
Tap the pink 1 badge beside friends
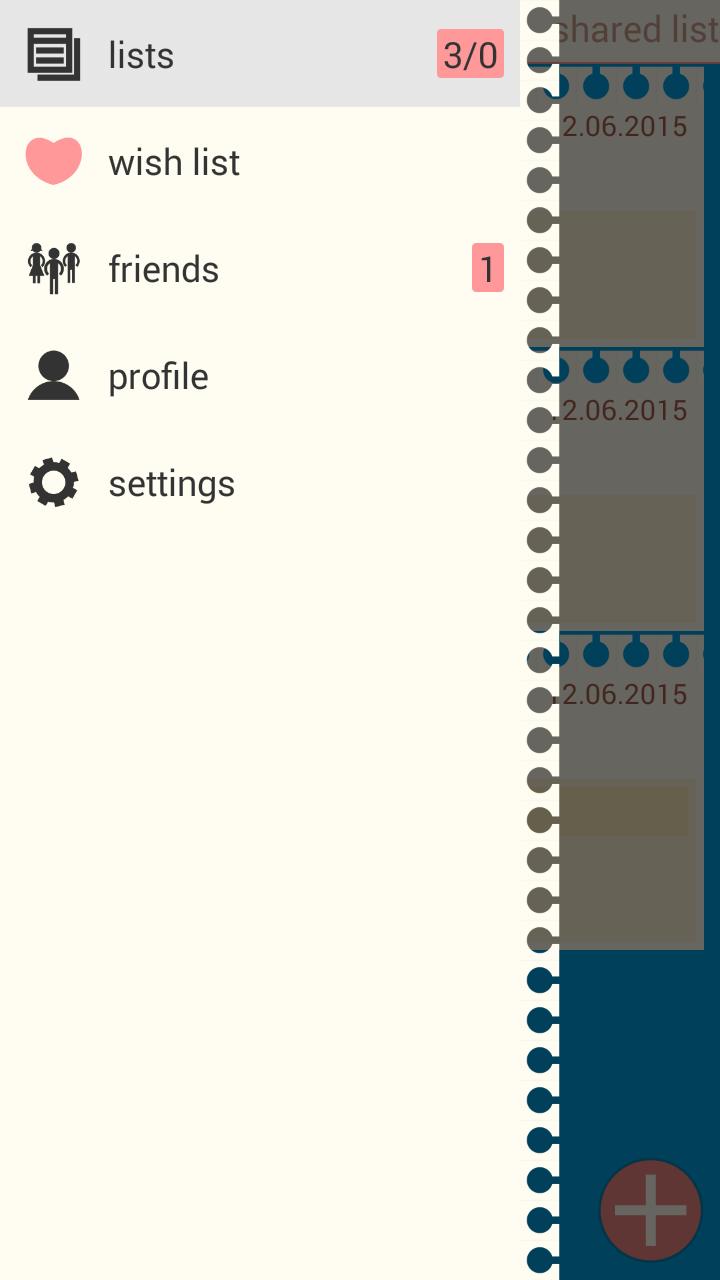(x=487, y=268)
